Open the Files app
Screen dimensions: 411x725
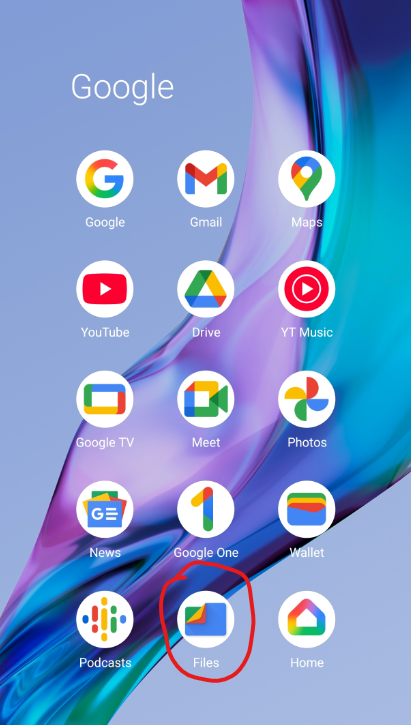coord(206,619)
